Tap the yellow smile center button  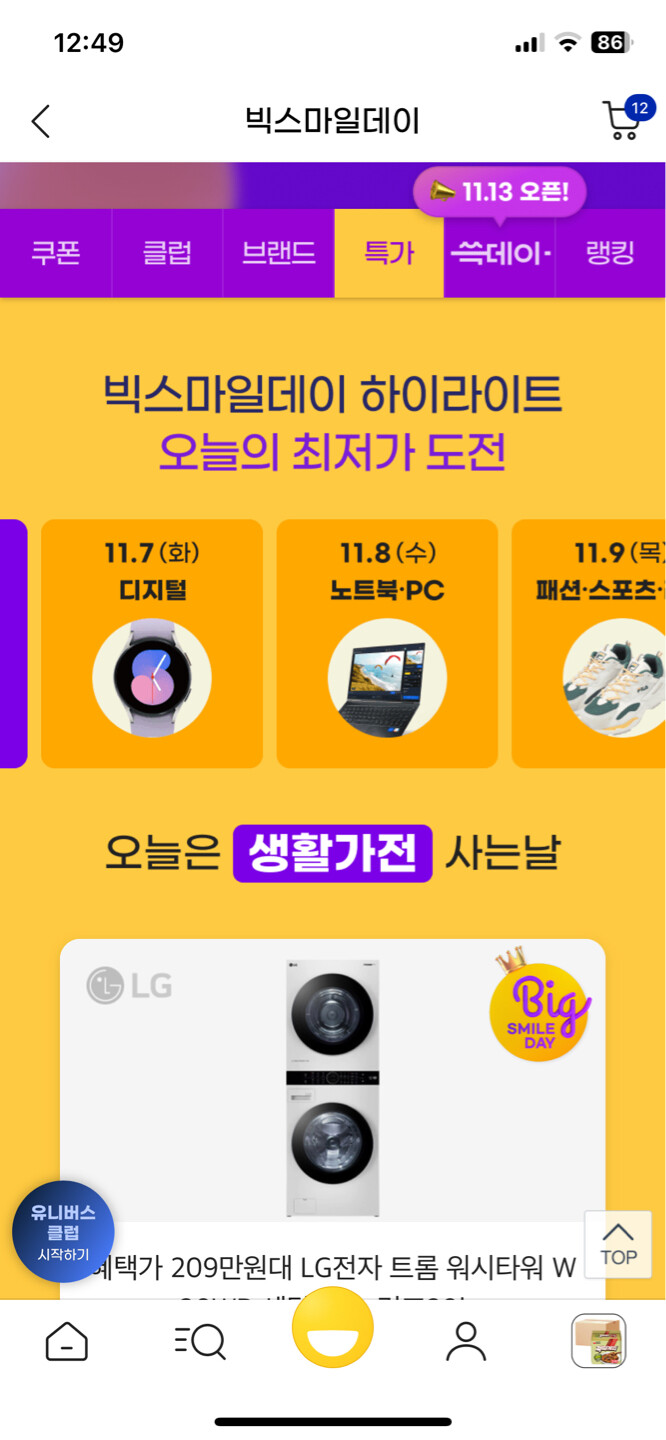[x=333, y=1328]
